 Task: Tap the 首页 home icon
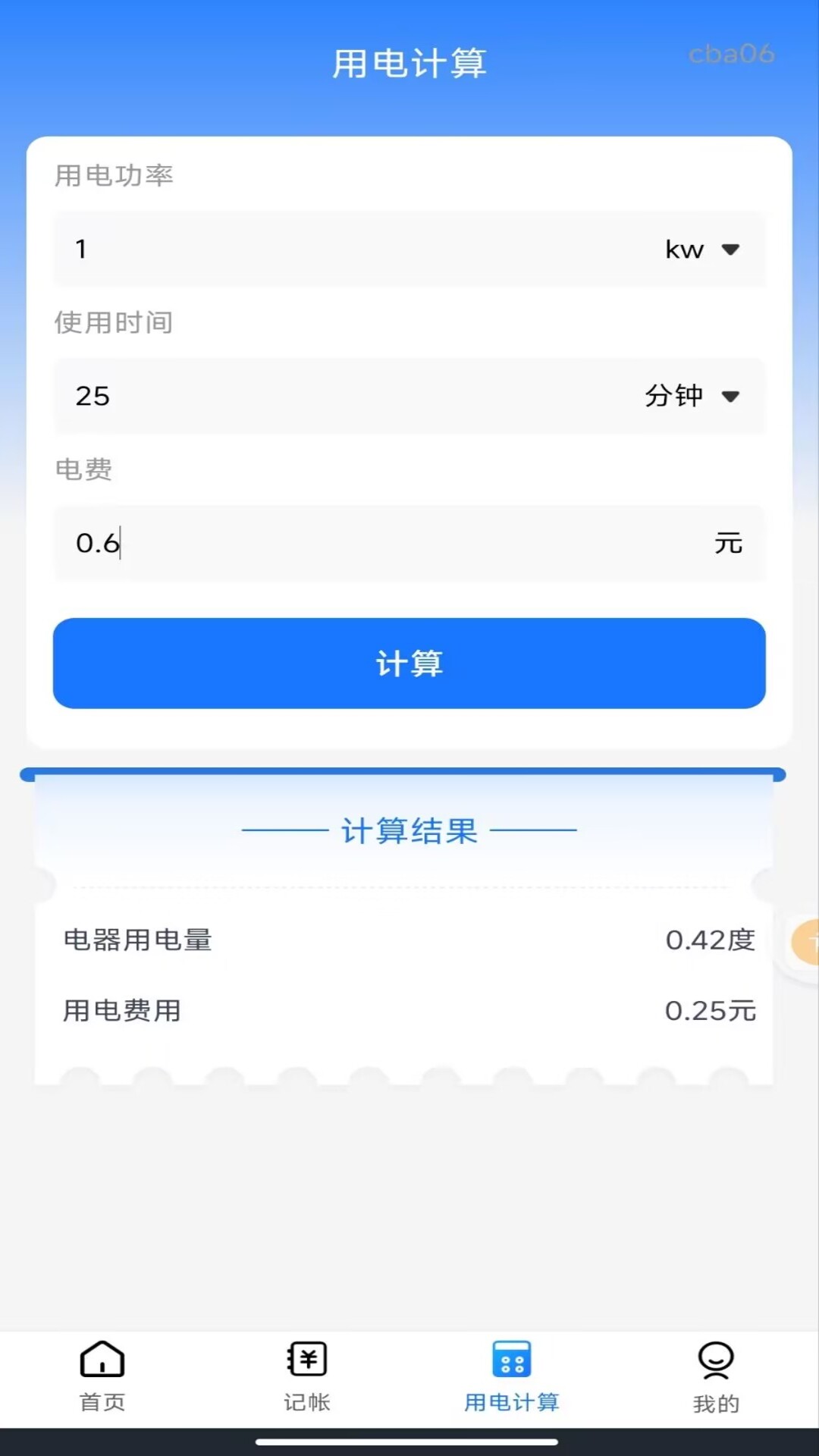[x=101, y=1361]
